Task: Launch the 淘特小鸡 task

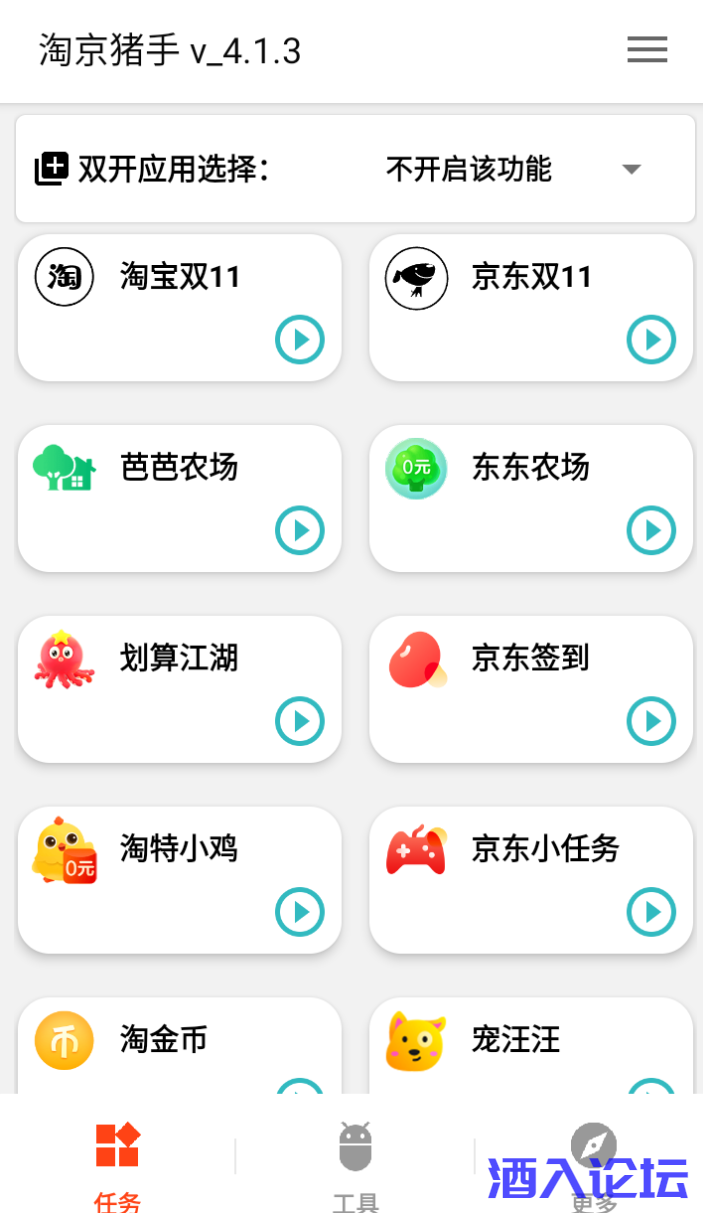Action: (x=300, y=912)
